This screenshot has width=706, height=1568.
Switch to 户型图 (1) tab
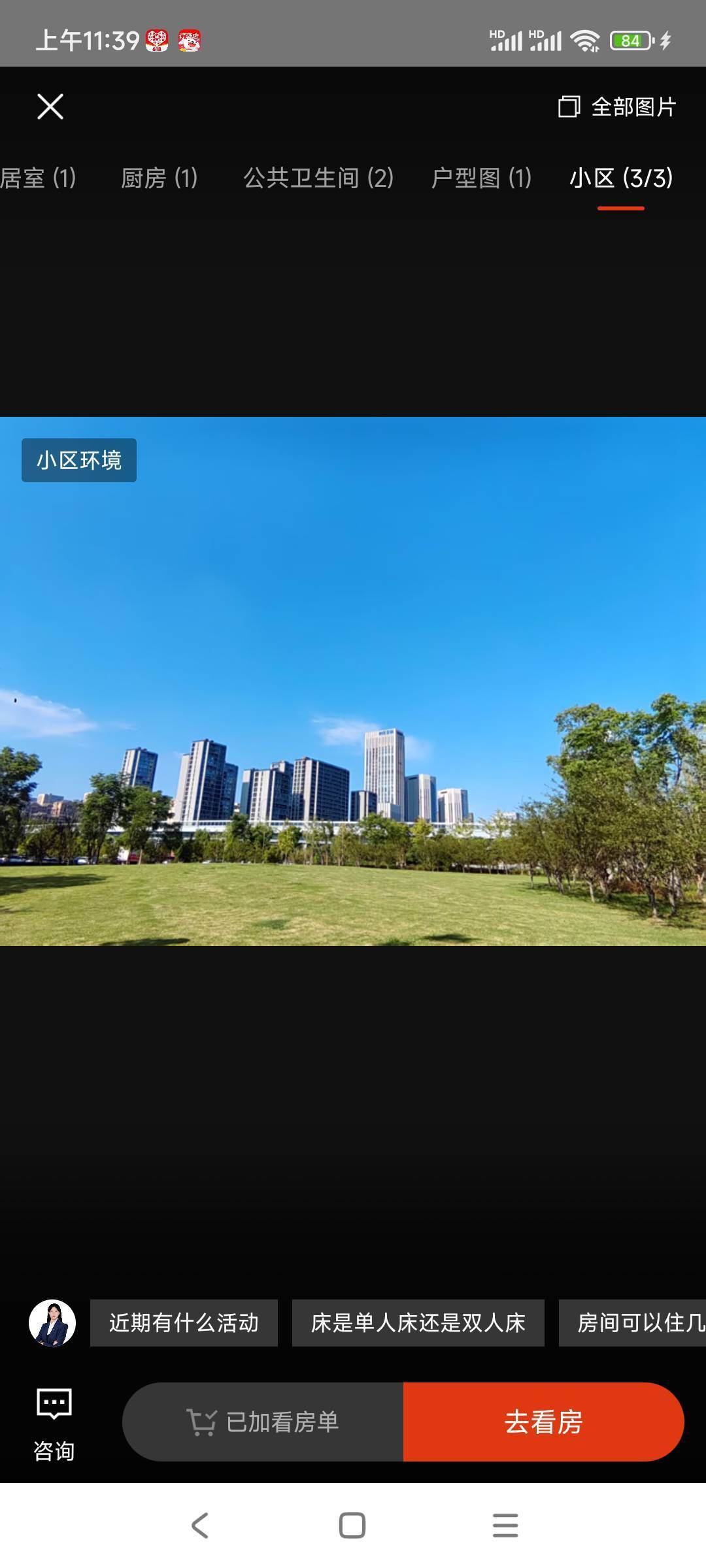pyautogui.click(x=481, y=178)
